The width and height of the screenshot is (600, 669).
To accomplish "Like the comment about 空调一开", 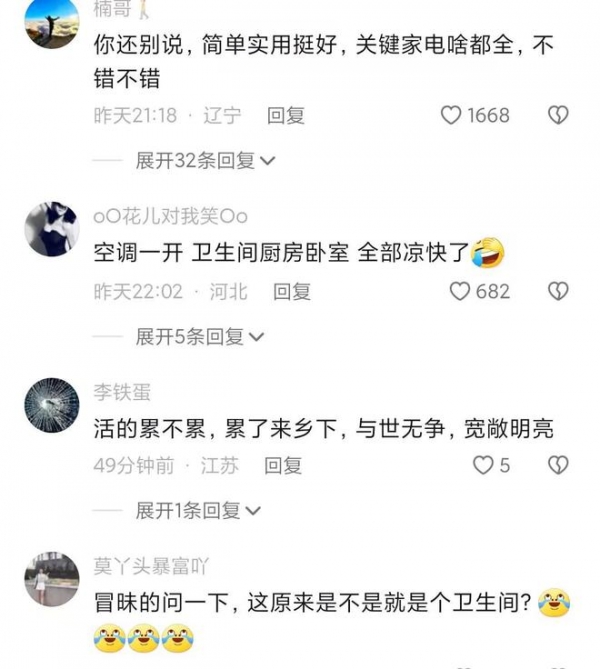I will click(x=459, y=292).
